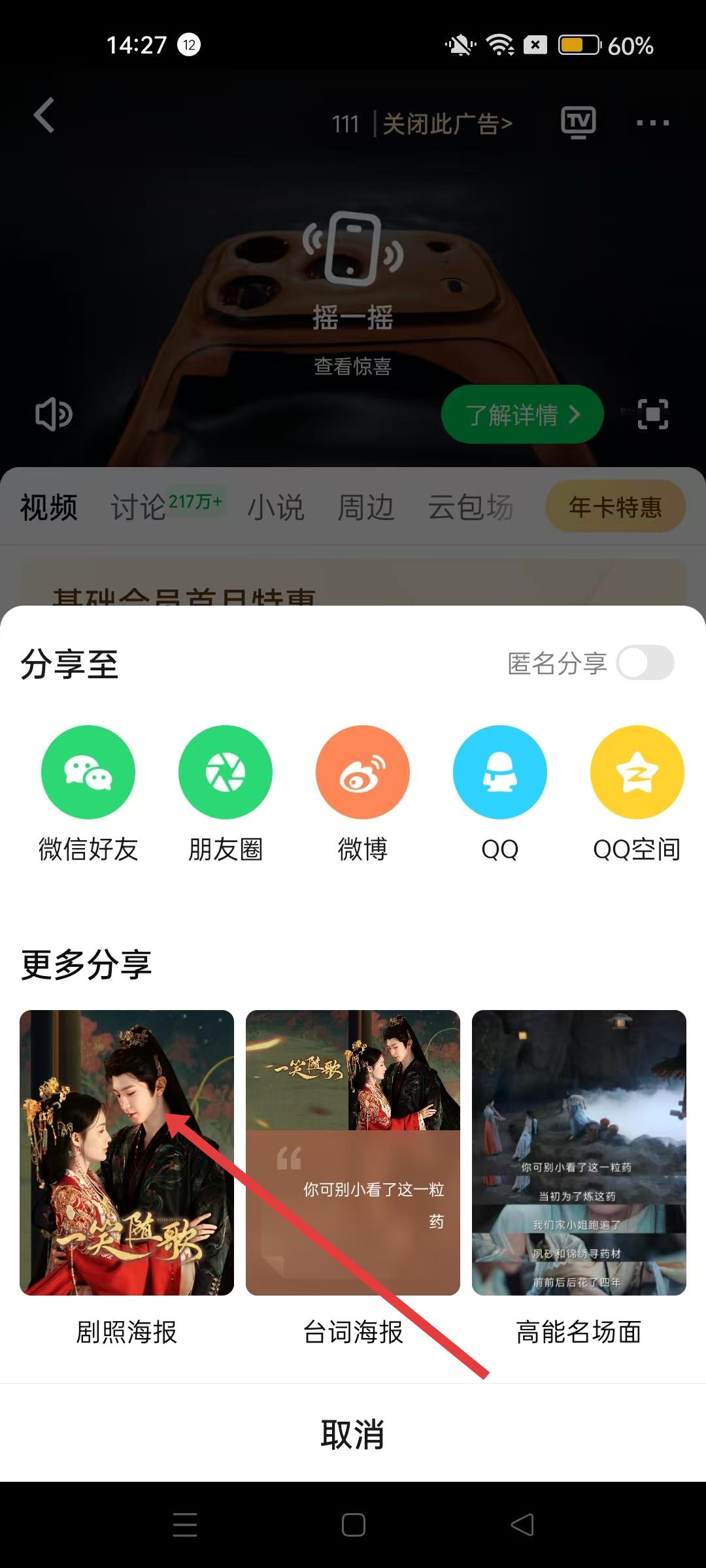Select the 台词海报 share option
The height and width of the screenshot is (1568, 706).
click(x=353, y=1152)
